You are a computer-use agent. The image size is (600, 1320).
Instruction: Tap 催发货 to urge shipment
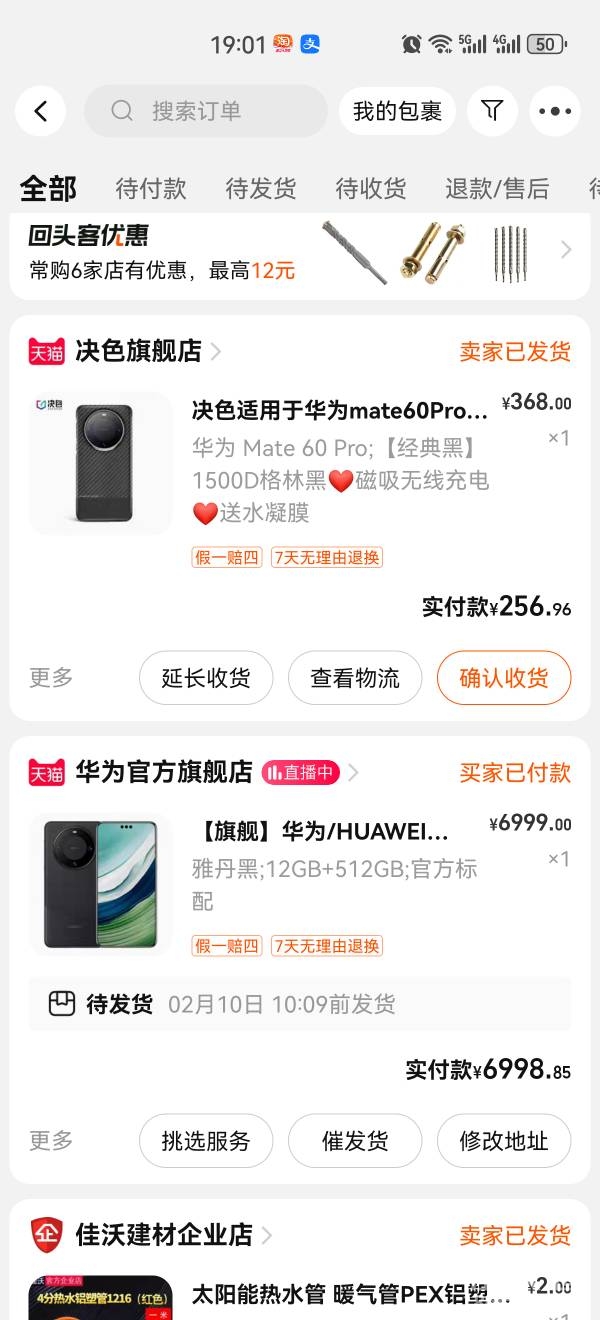[355, 1141]
